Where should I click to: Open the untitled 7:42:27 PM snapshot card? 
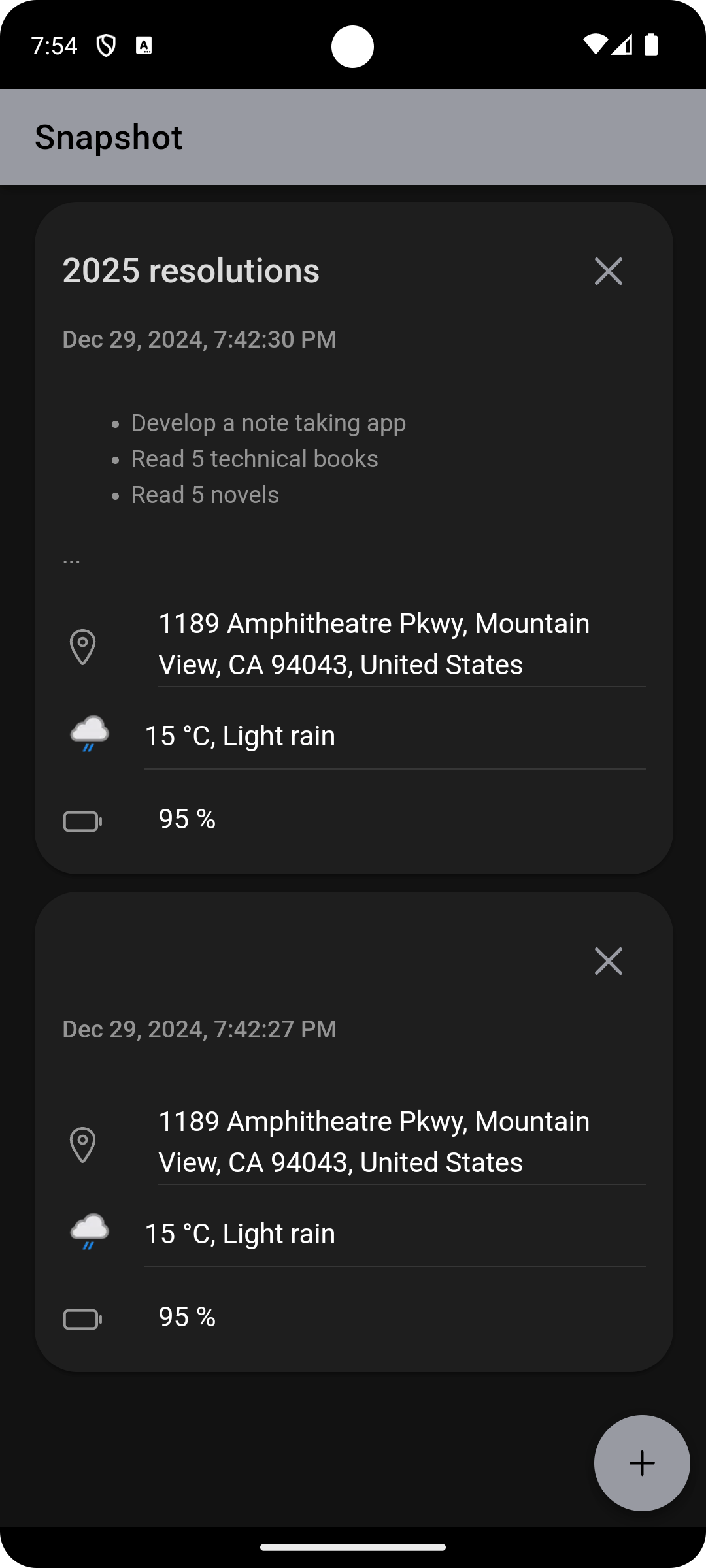tap(261, 1028)
